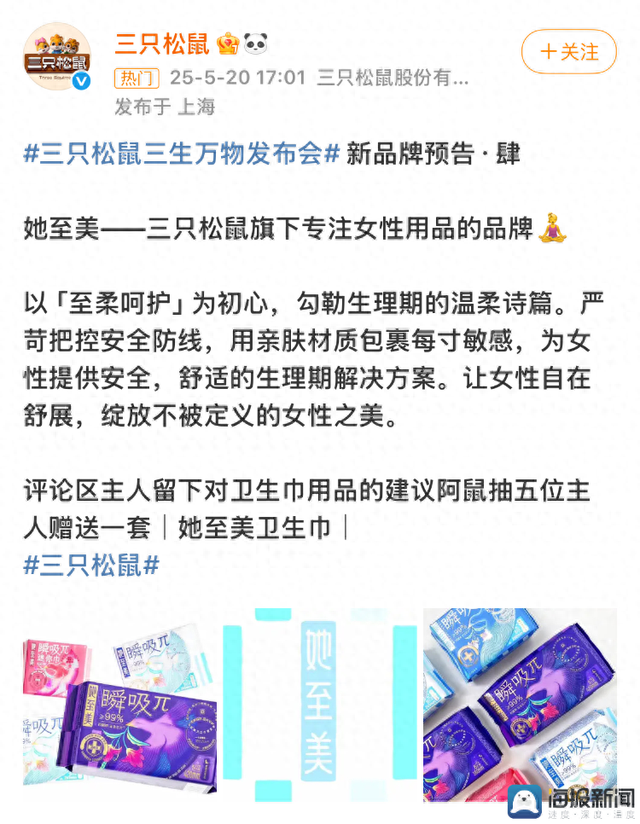Open the 三只松鼠 profile avatar
Screen dimensions: 640x824
pos(58,62)
